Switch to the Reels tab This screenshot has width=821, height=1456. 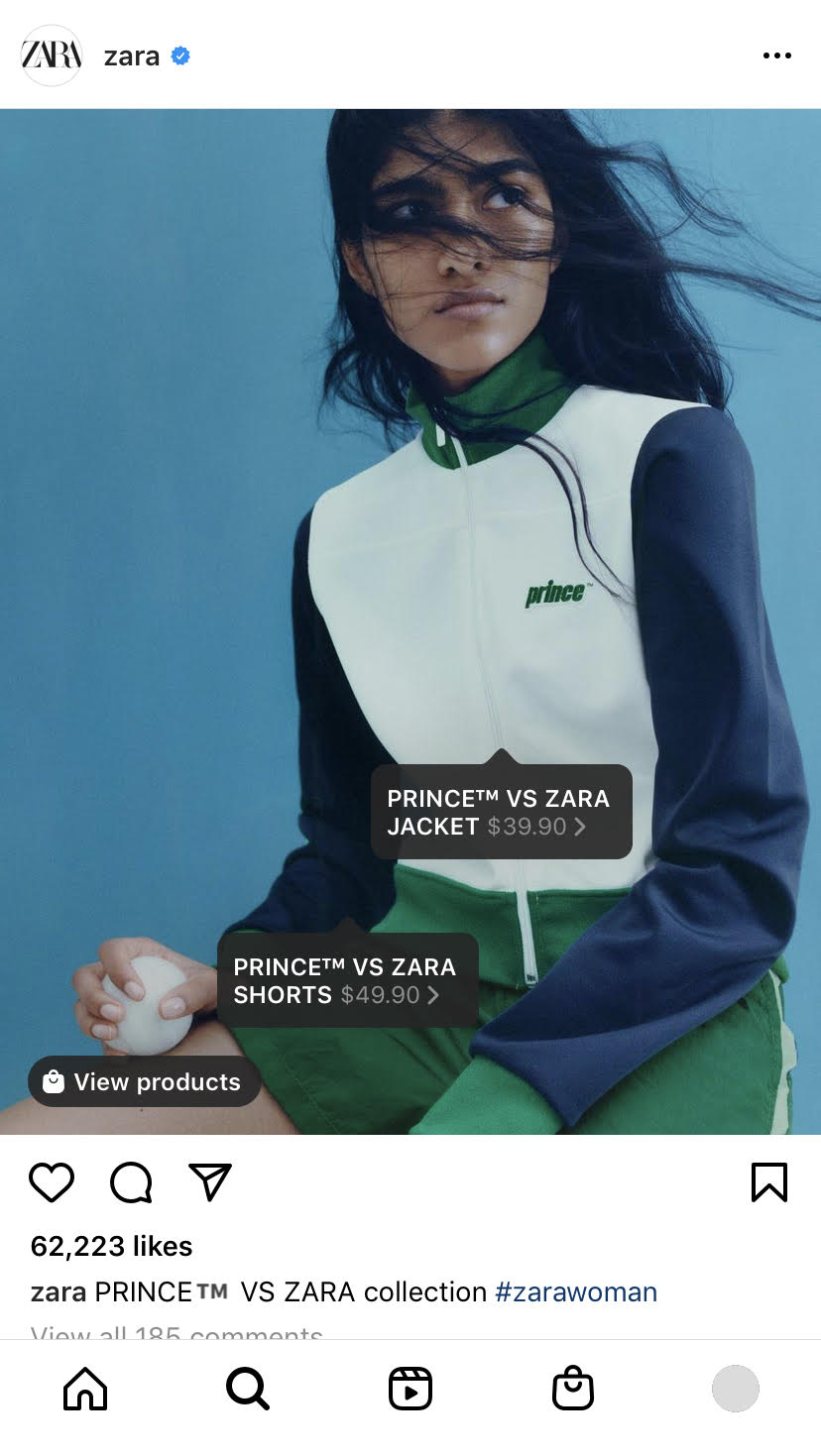tap(410, 1389)
